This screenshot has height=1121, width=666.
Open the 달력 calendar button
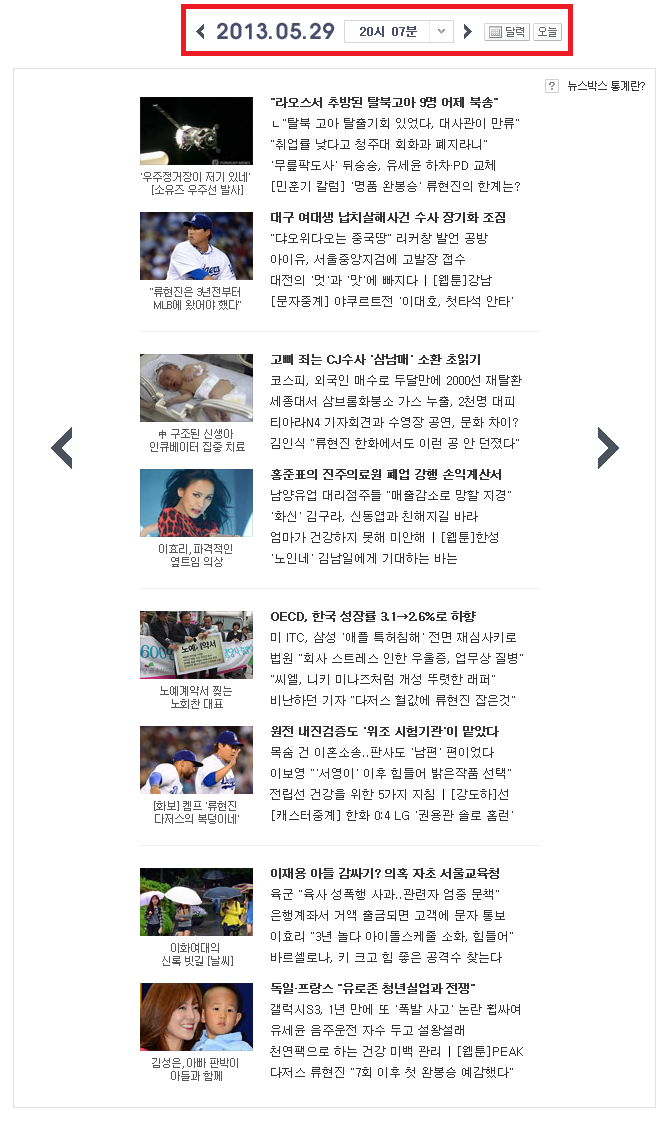[x=506, y=32]
